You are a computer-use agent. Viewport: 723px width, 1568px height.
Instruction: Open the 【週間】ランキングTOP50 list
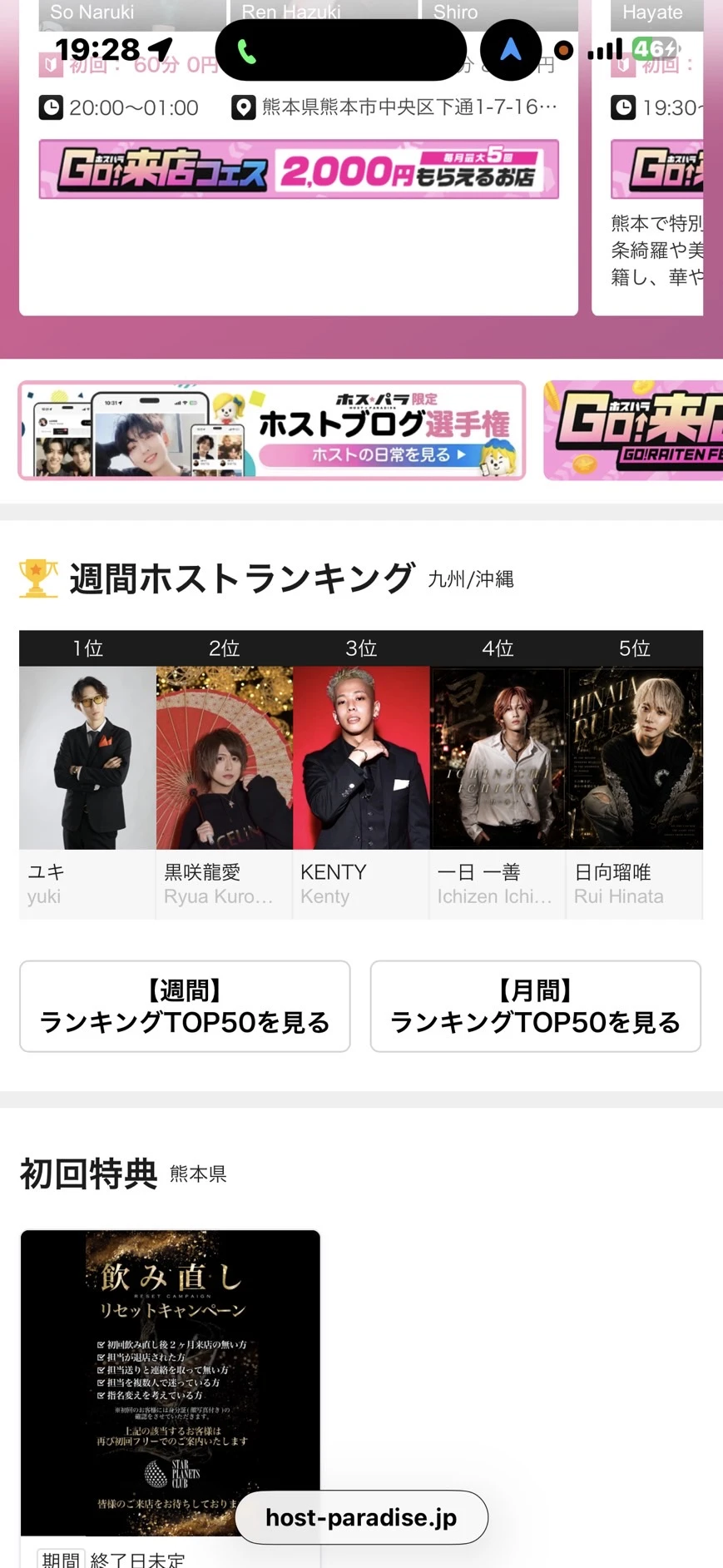[185, 1006]
